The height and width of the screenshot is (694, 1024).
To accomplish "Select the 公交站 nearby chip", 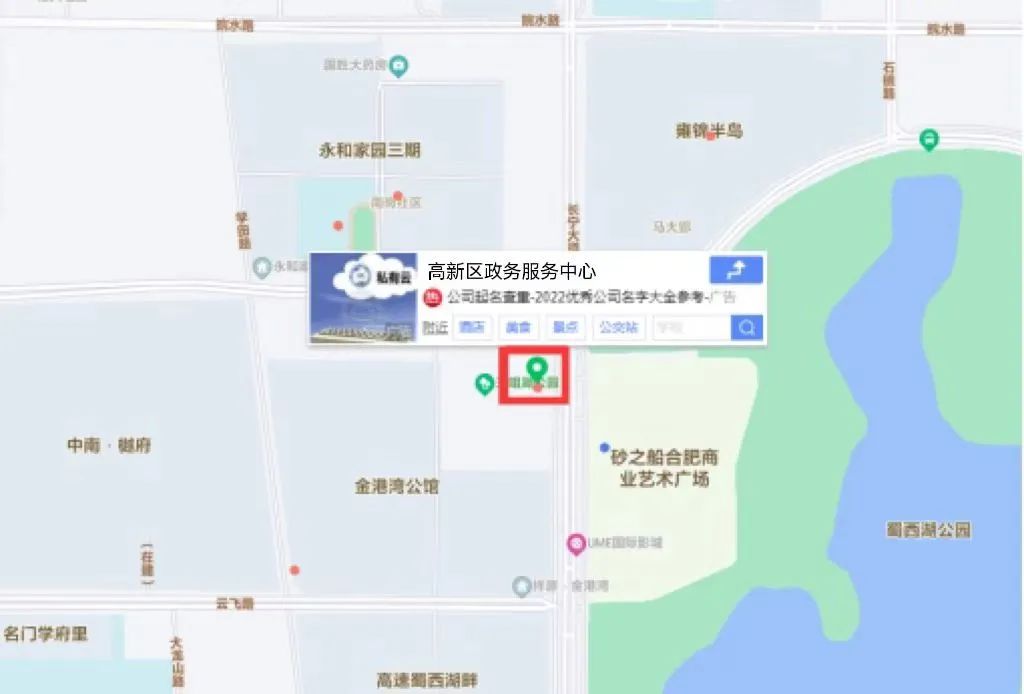I will [x=618, y=328].
